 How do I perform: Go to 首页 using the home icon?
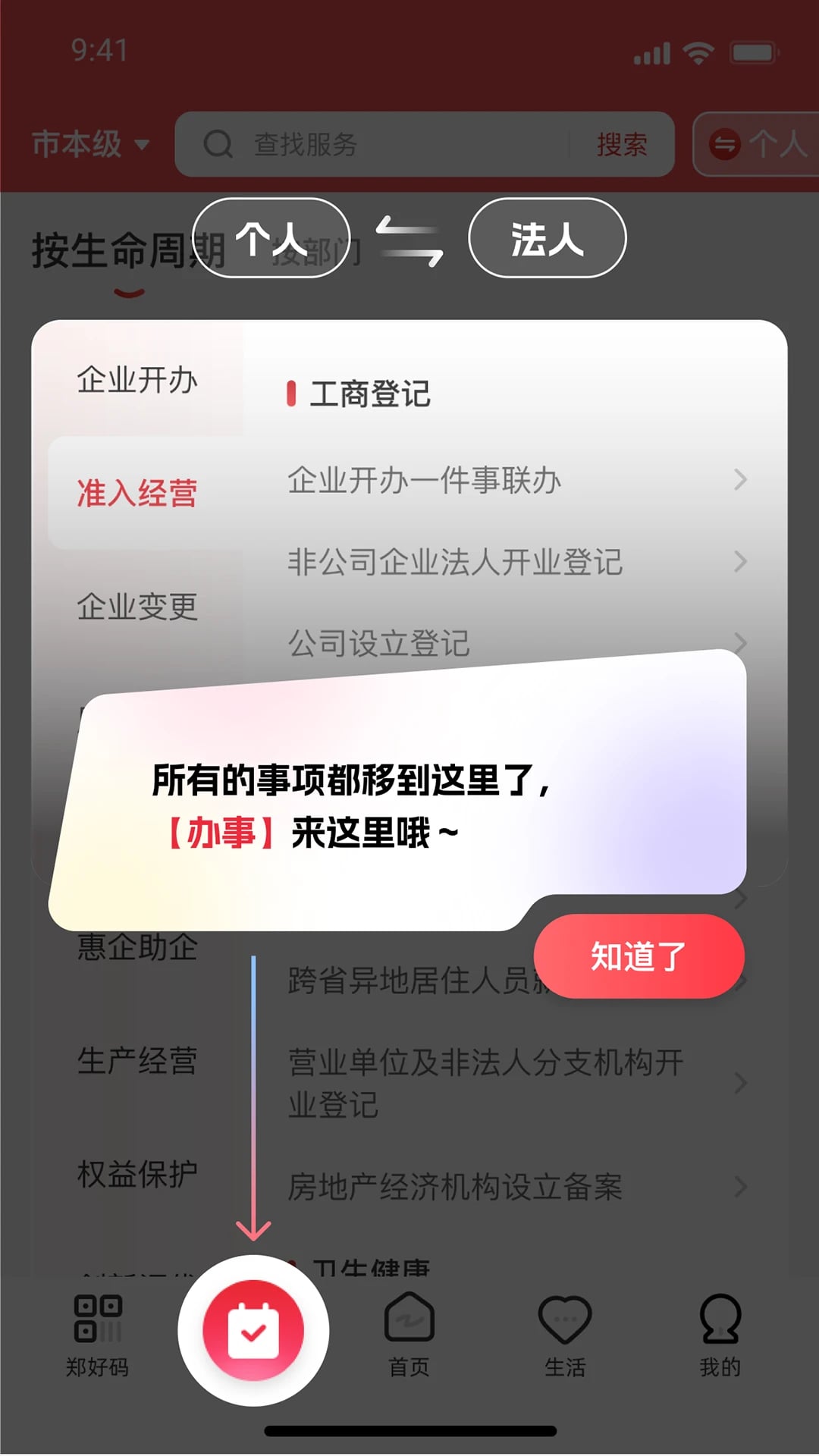tap(409, 1331)
